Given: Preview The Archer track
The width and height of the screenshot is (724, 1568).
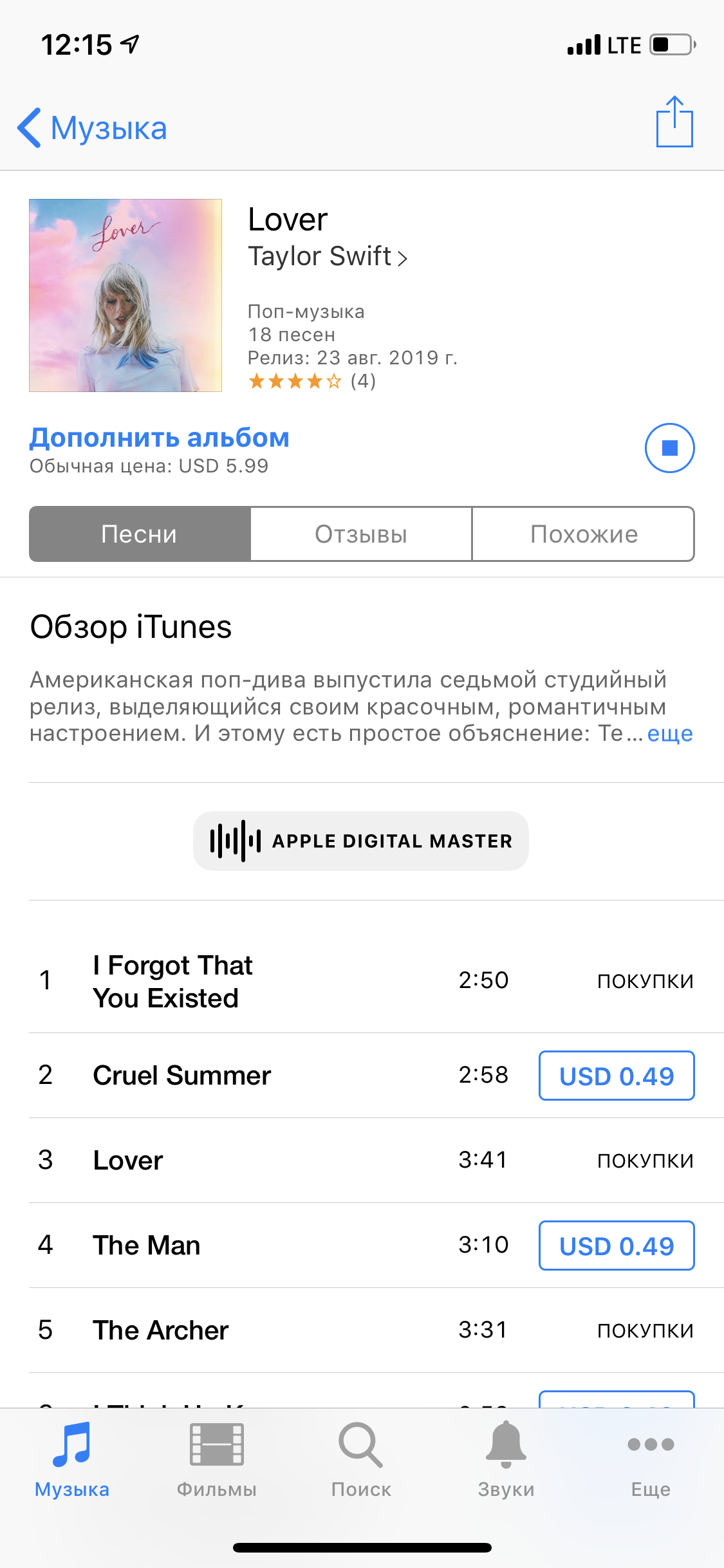Looking at the screenshot, I should tap(160, 1330).
